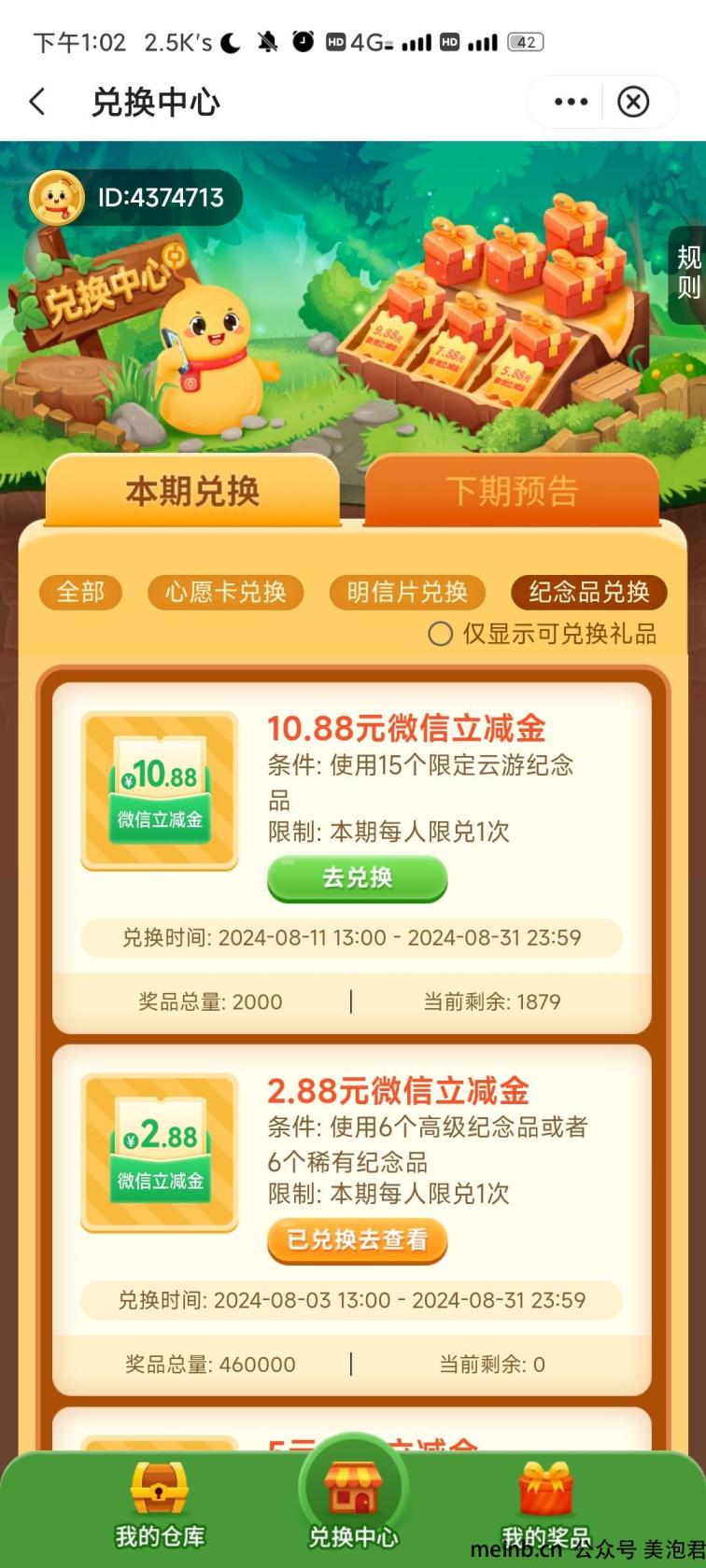The width and height of the screenshot is (706, 1568).
Task: Select the 纪念品兑换 filter
Action: [588, 592]
